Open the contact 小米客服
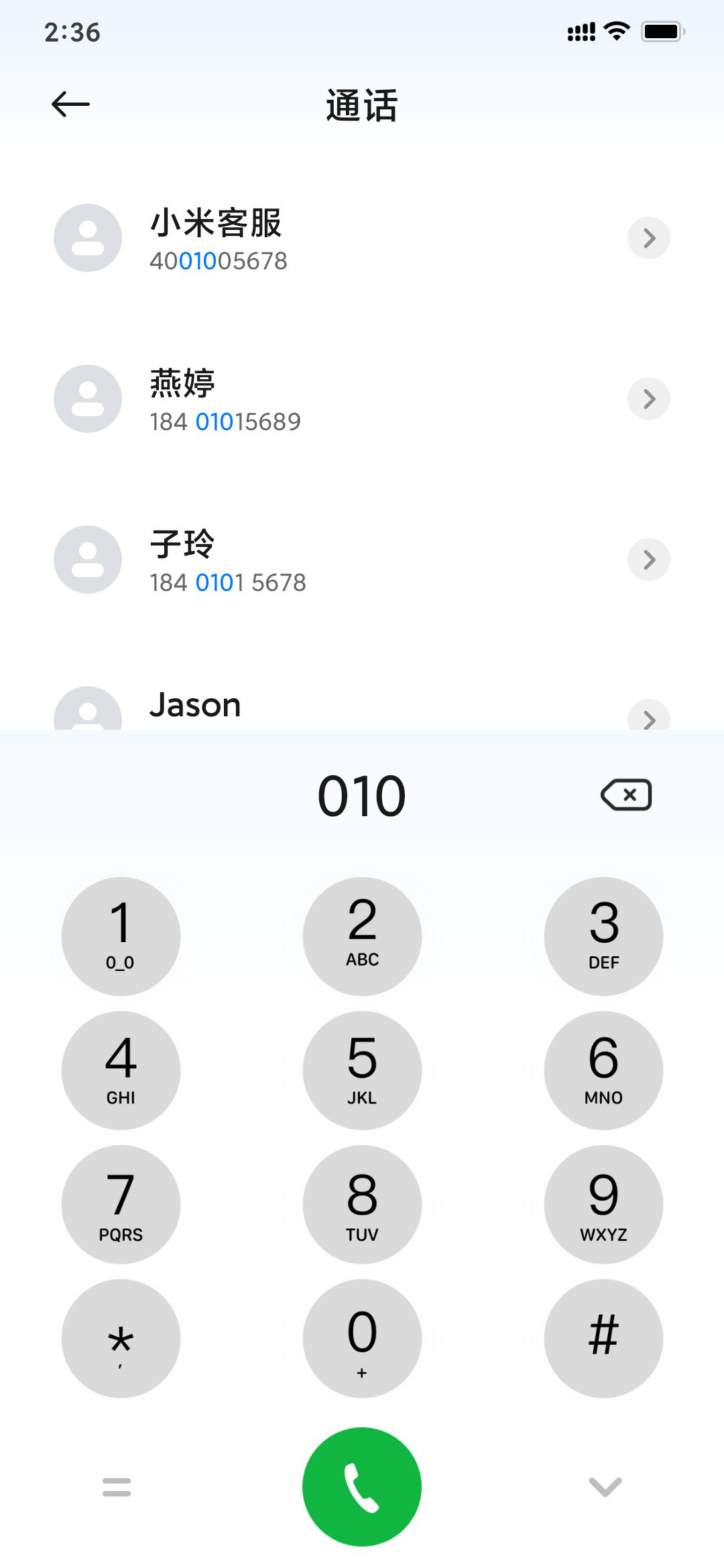 362,238
